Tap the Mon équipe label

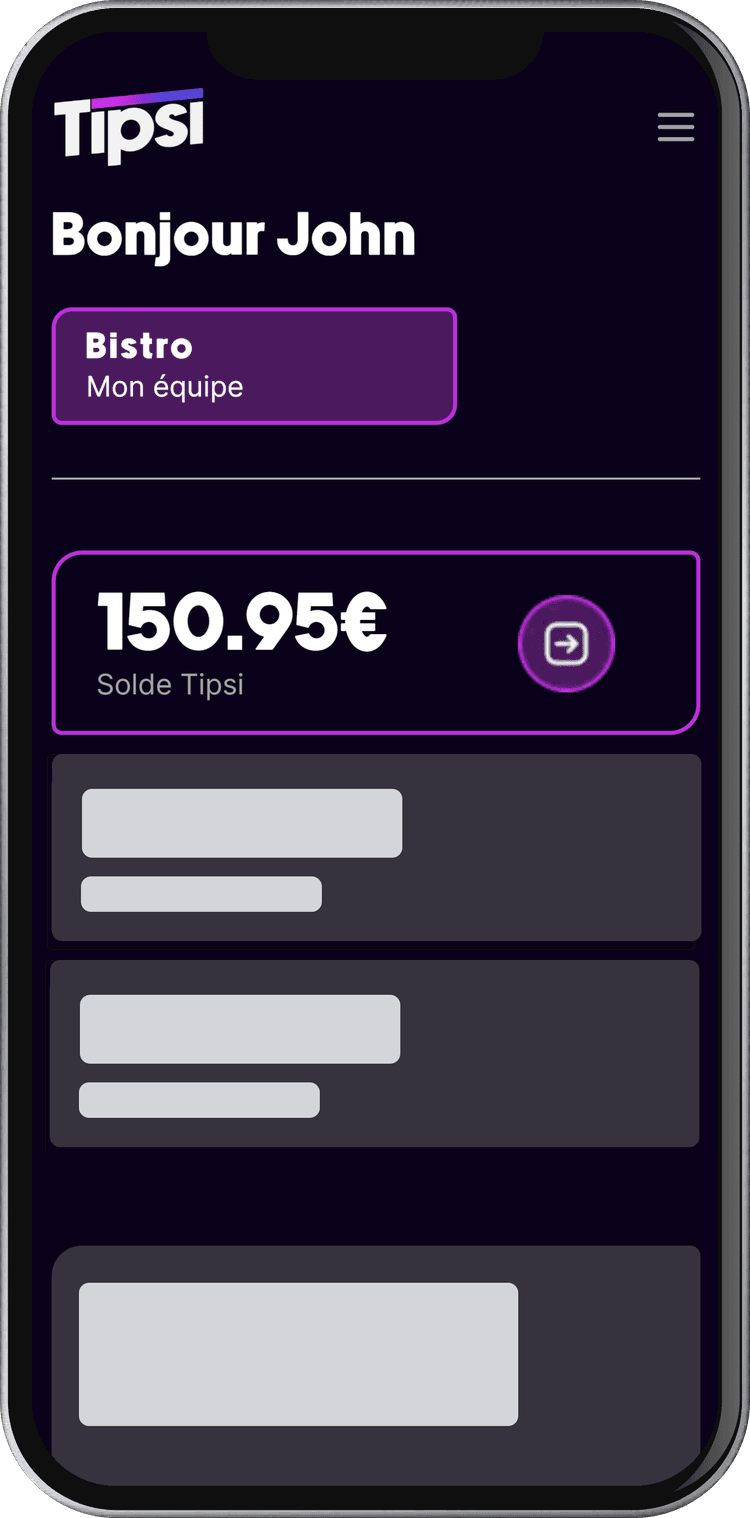point(163,387)
